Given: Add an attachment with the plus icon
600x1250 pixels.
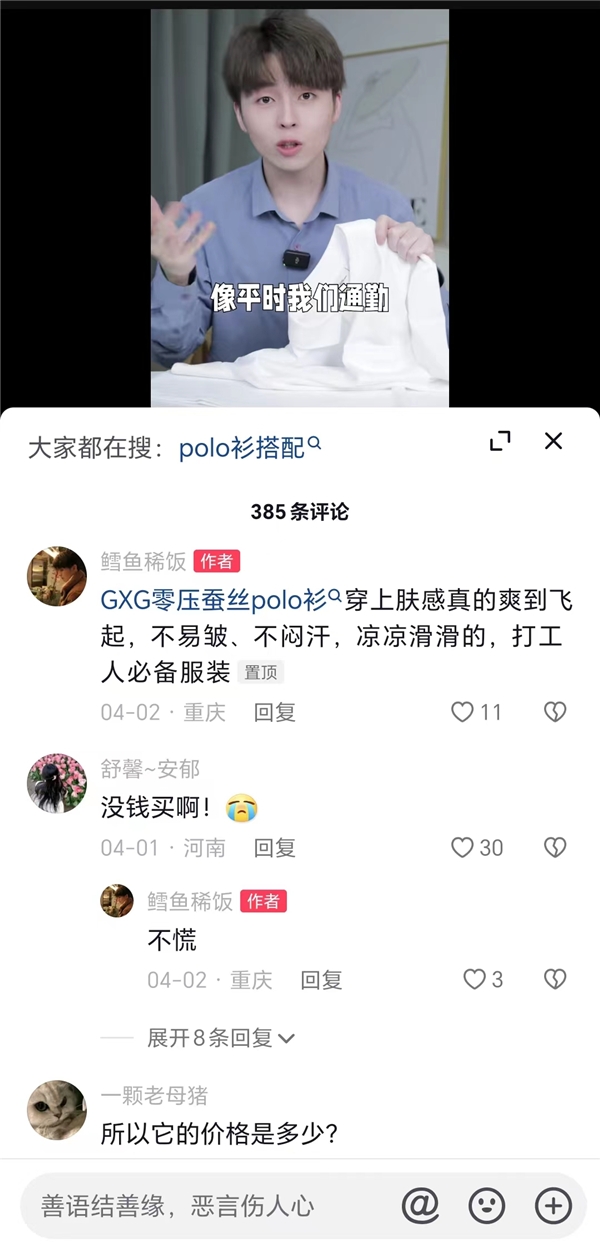Looking at the screenshot, I should 553,1205.
